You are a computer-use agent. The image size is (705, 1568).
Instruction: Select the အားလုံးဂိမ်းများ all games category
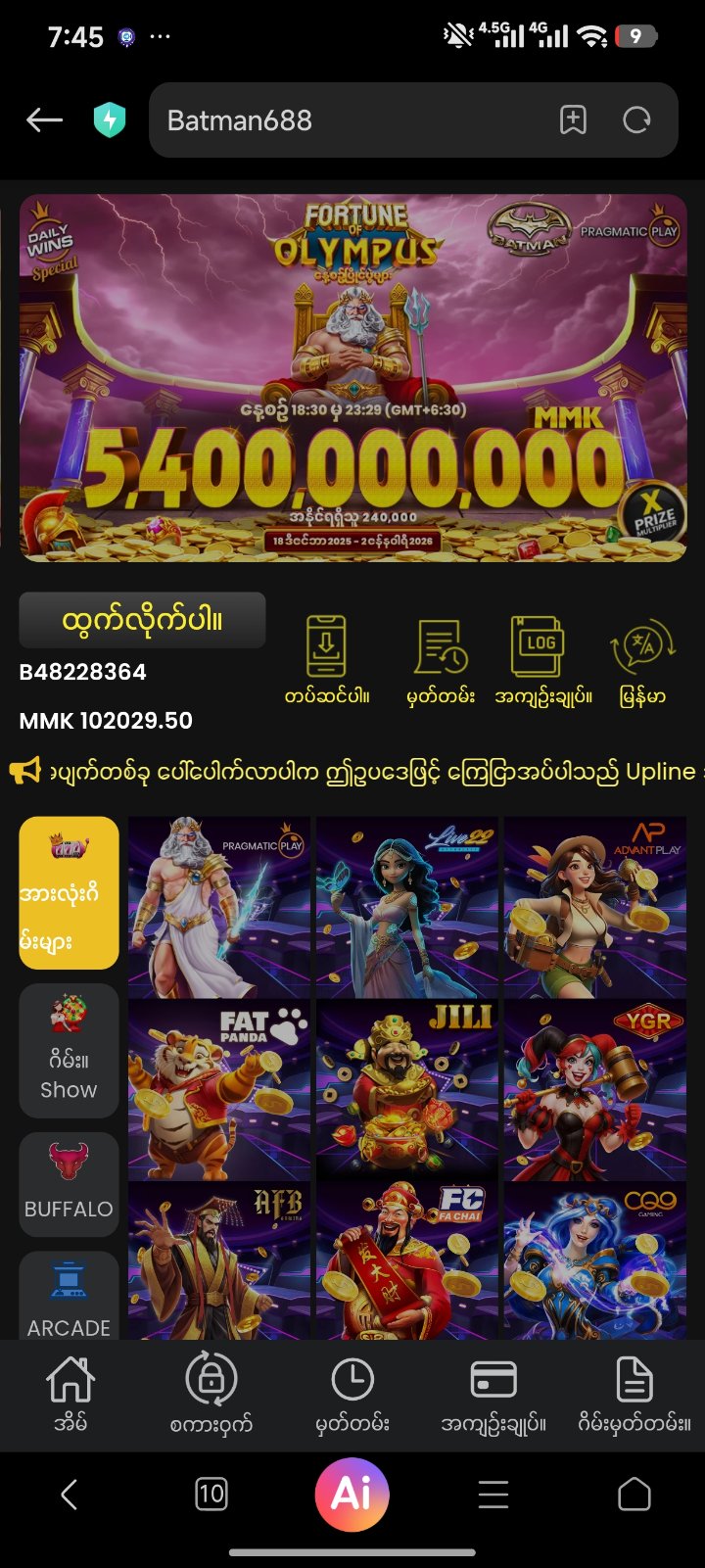(69, 892)
